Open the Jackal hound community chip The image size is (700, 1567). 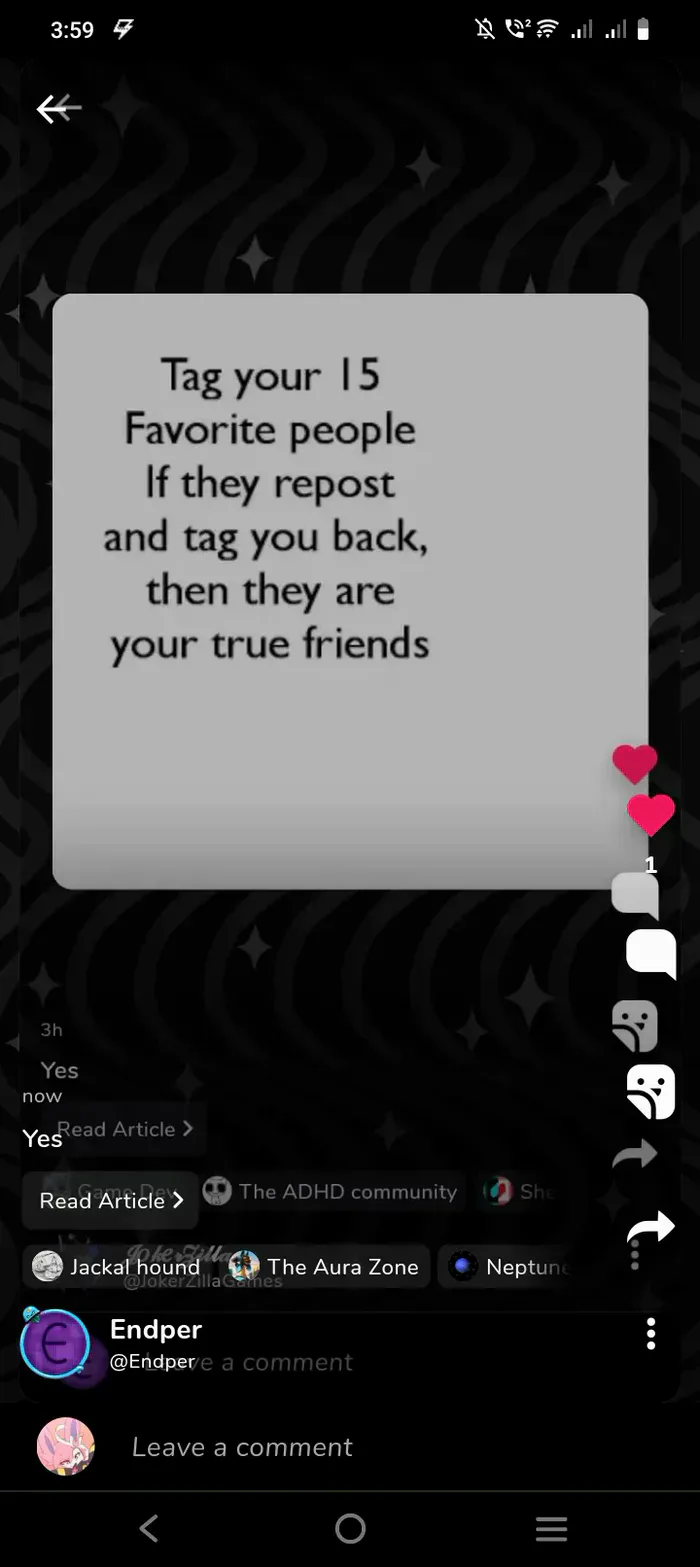115,1267
